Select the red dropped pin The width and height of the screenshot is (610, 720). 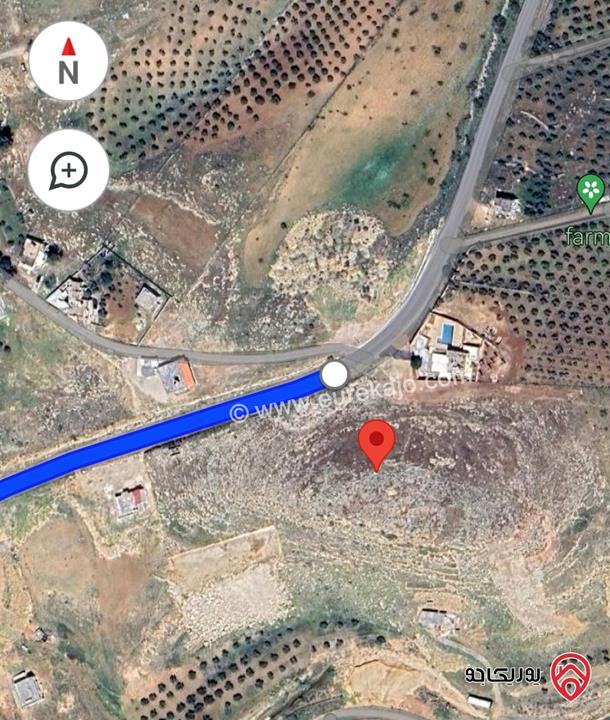click(x=376, y=442)
